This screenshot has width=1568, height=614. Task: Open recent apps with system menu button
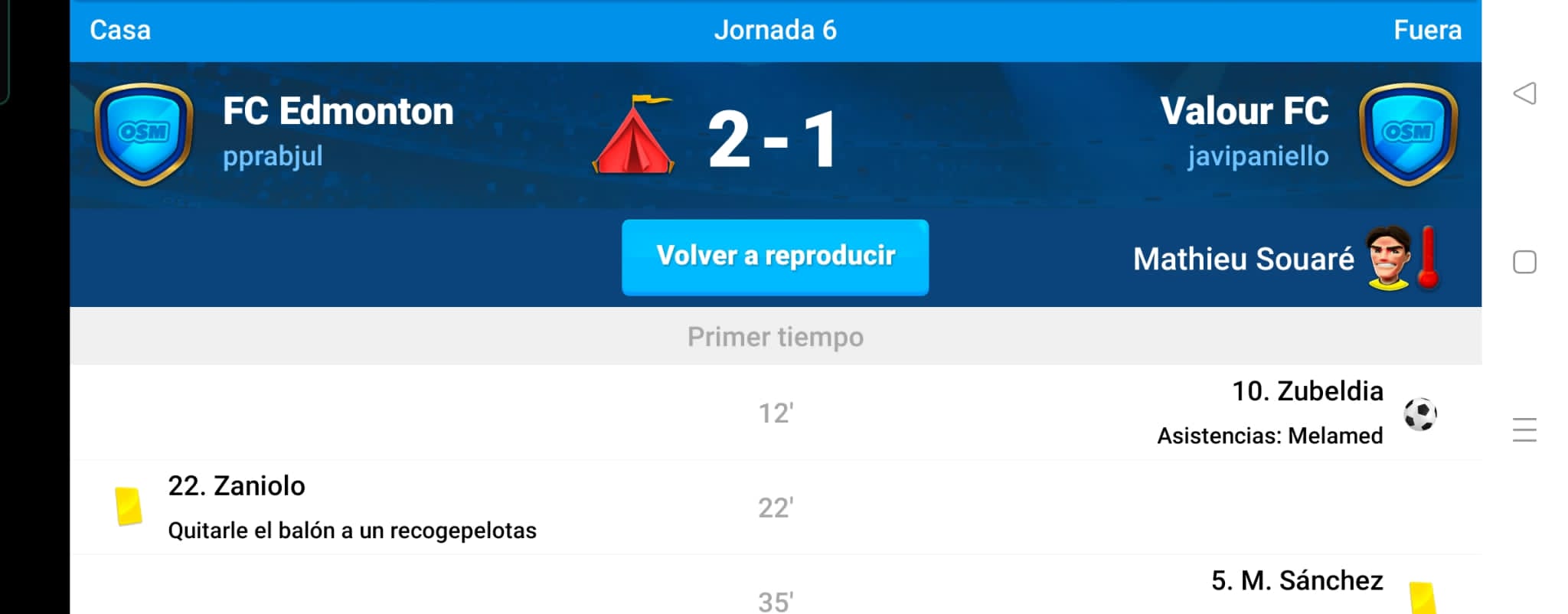pos(1524,429)
